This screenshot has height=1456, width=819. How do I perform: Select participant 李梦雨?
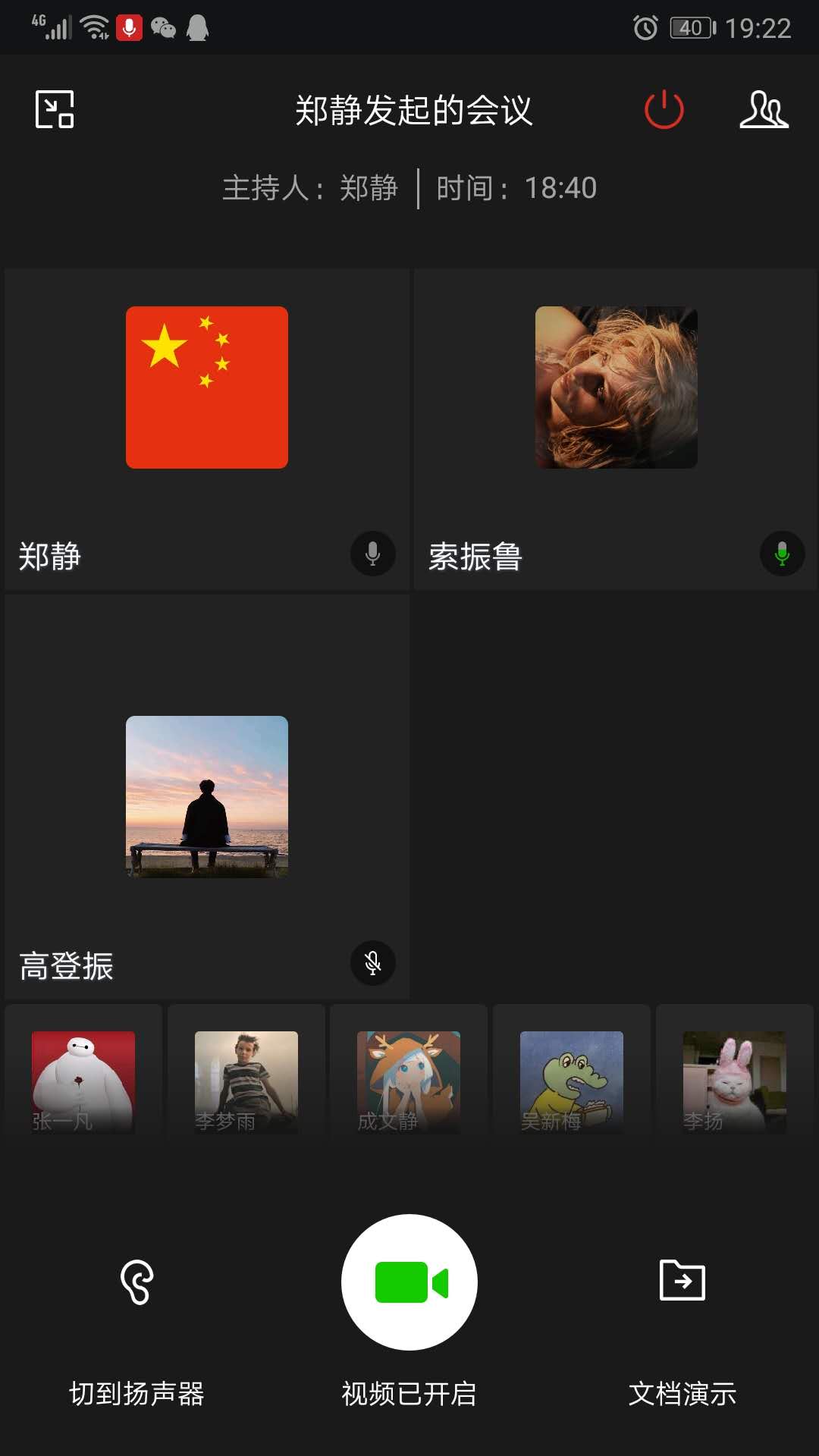click(x=246, y=1081)
